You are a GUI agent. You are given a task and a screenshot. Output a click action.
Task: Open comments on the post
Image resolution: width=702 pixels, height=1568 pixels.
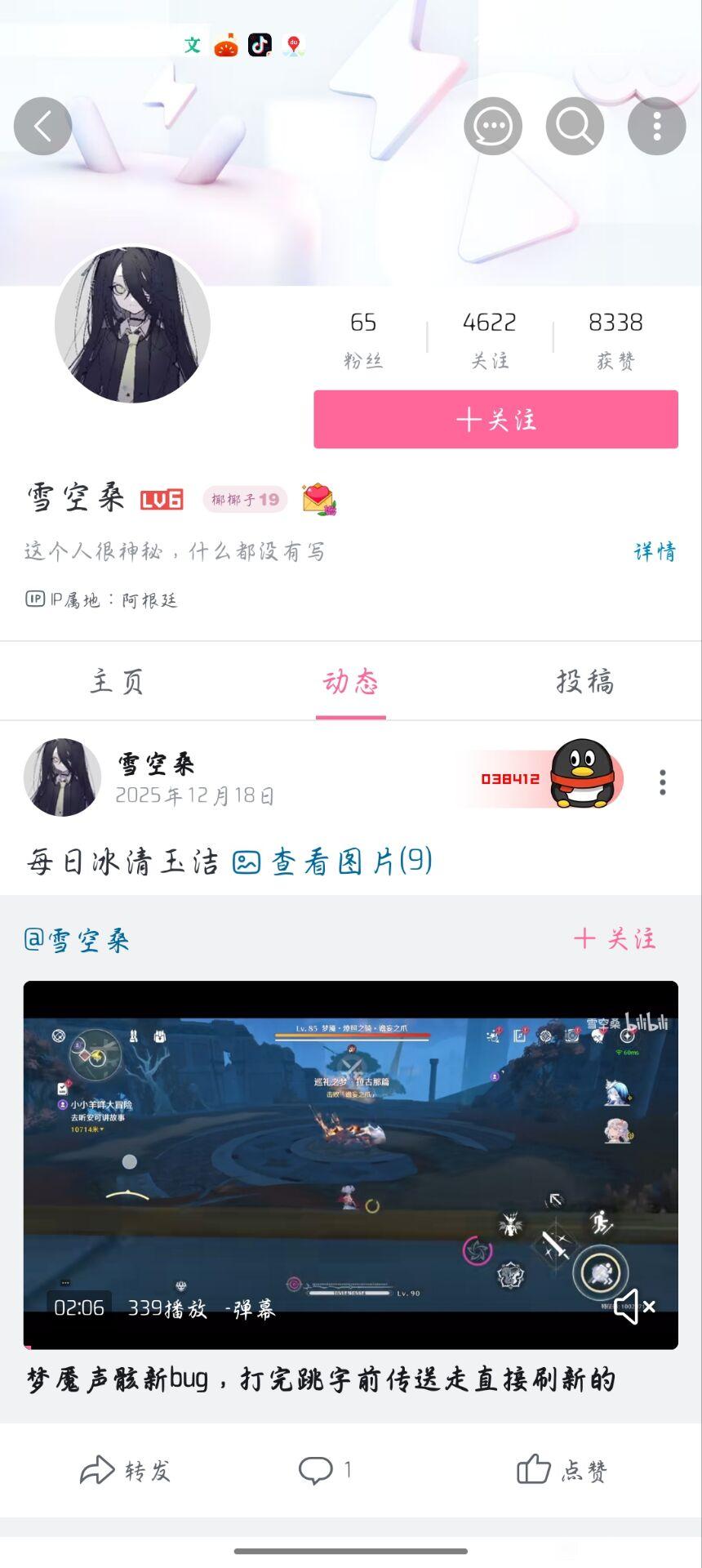click(x=325, y=1470)
